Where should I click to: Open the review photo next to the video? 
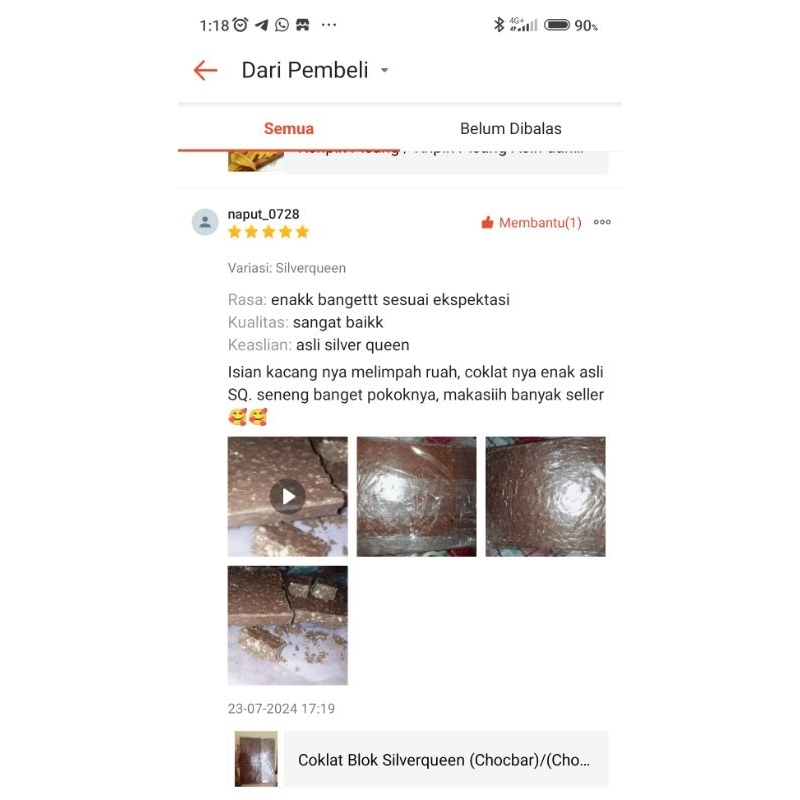(417, 496)
